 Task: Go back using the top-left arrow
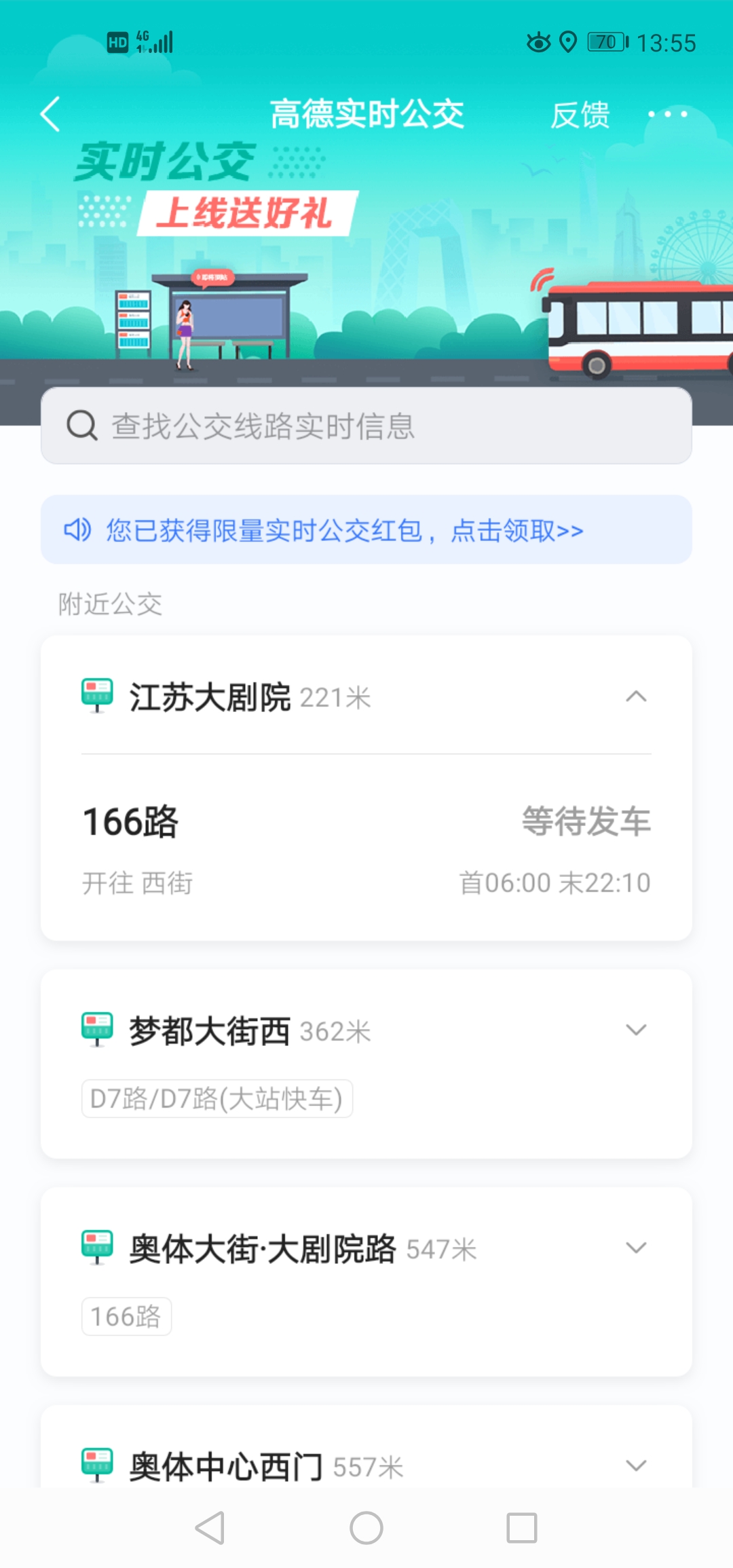(51, 114)
